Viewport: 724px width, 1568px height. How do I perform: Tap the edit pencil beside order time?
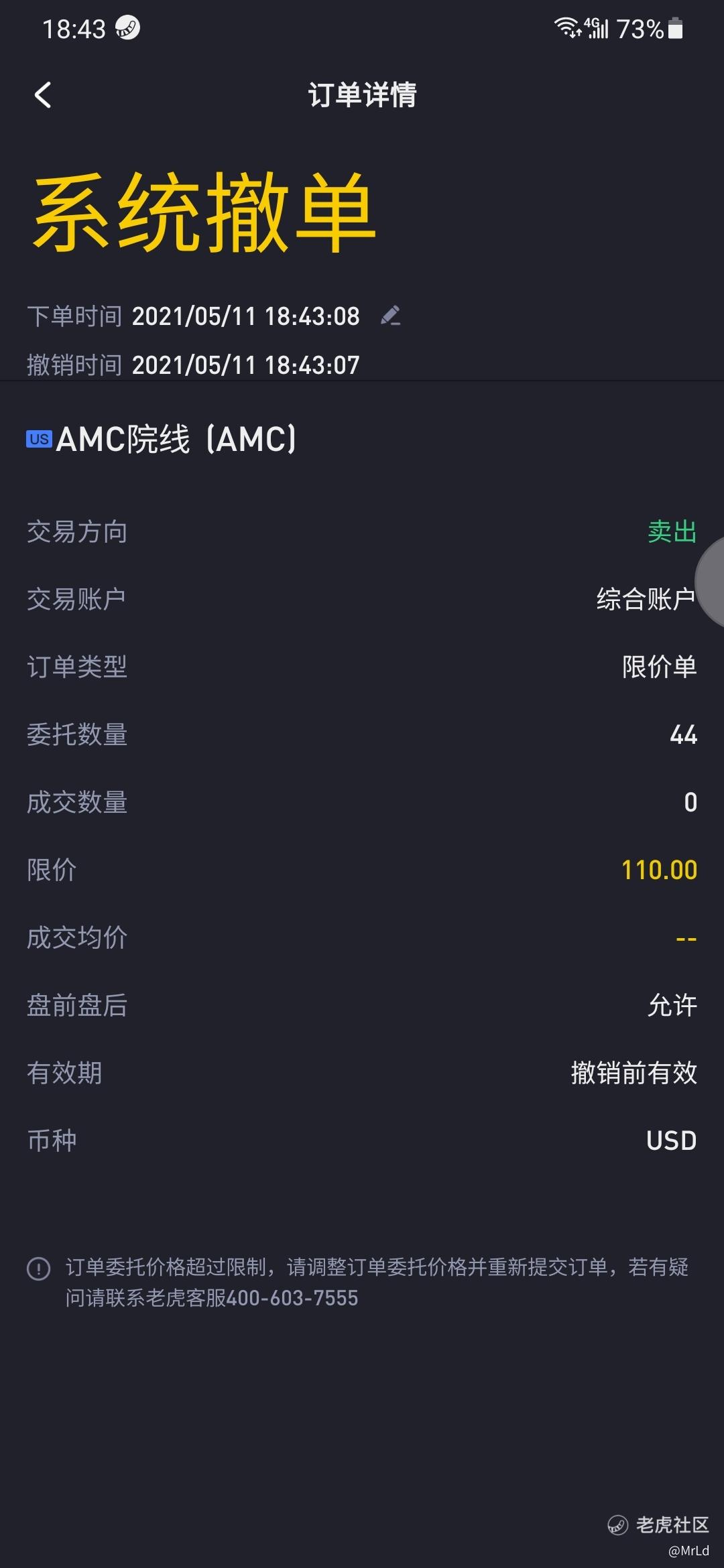(391, 316)
